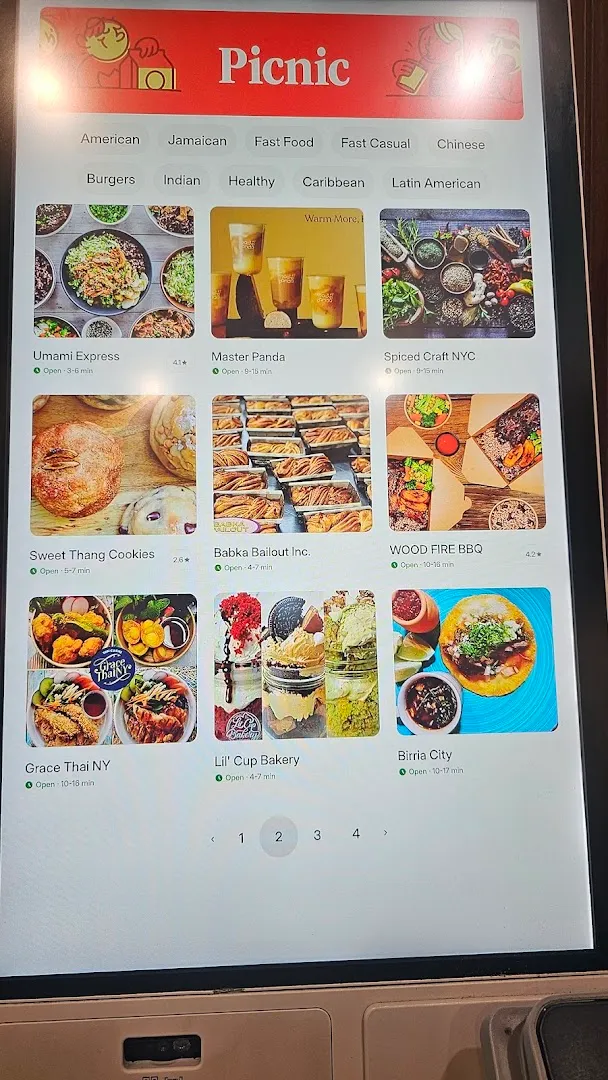Filter by the American cuisine chip
Viewport: 608px width, 1080px height.
(110, 139)
